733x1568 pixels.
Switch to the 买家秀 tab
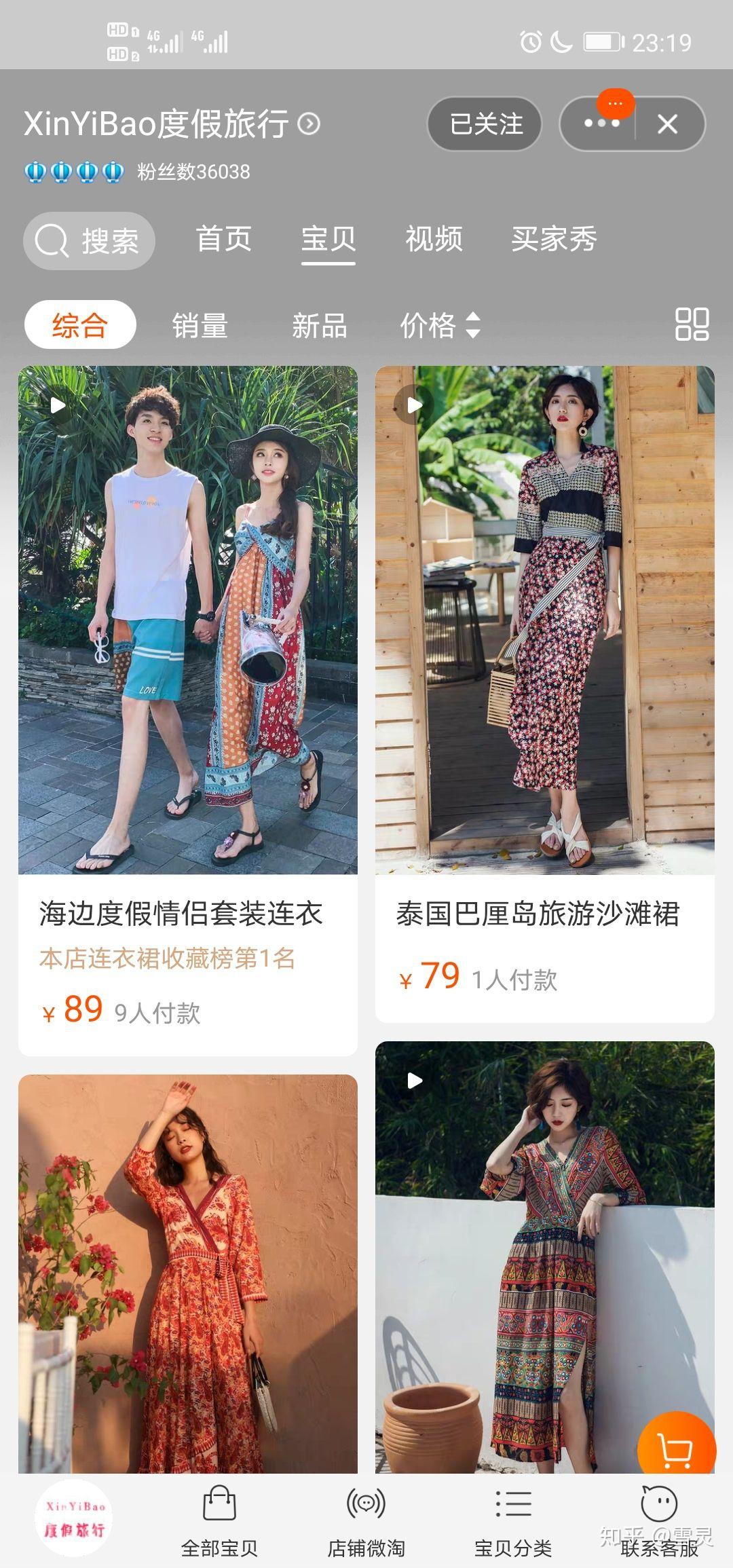554,240
